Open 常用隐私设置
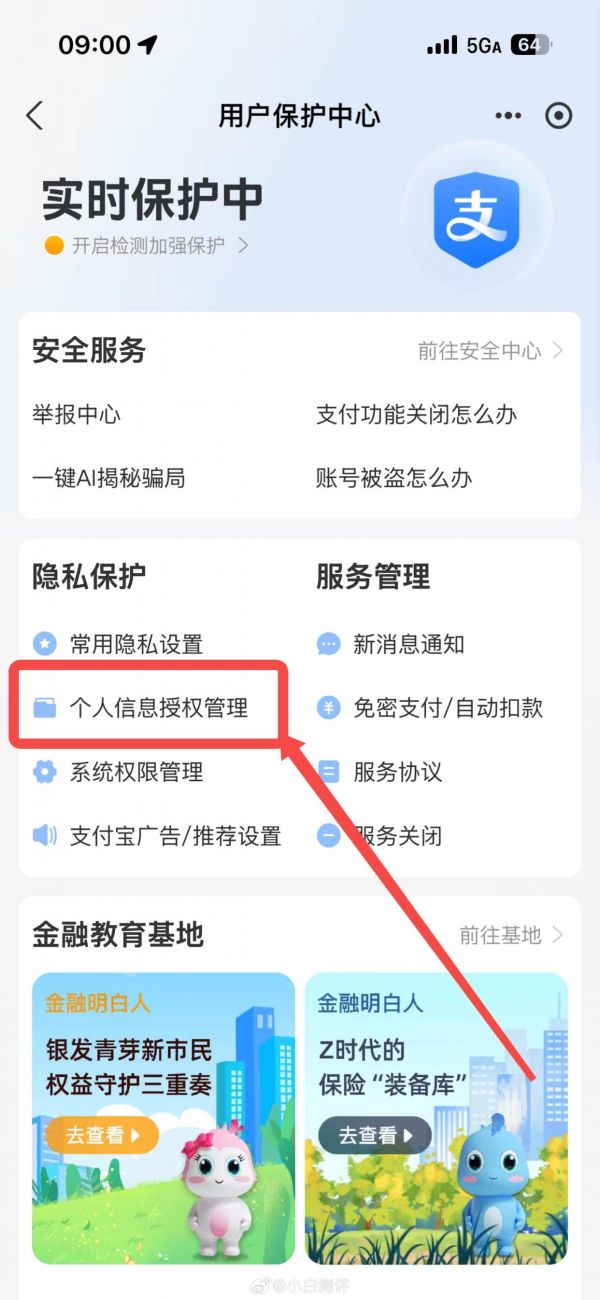600x1300 pixels. 118,644
